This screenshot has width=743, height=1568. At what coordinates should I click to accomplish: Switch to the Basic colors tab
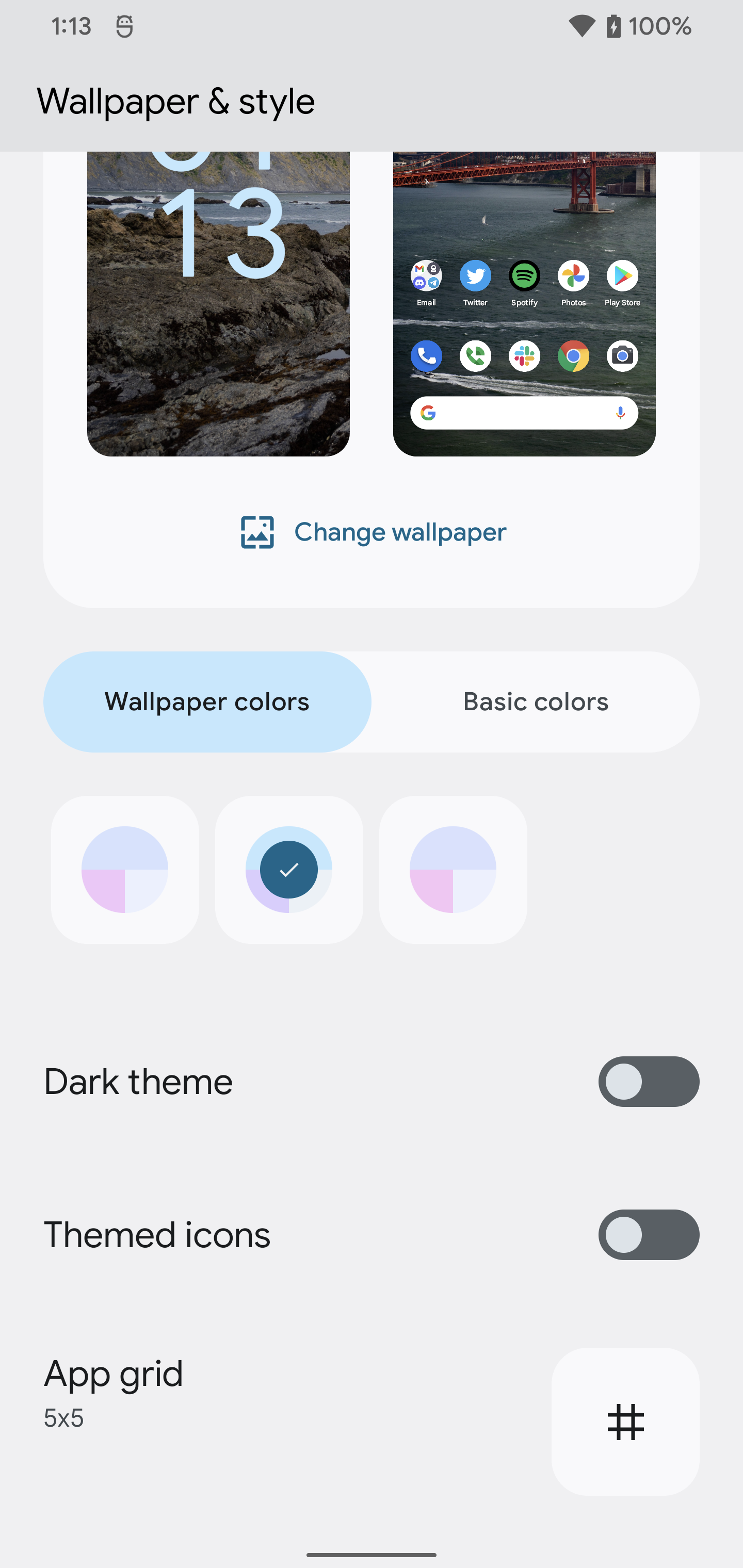coord(536,702)
